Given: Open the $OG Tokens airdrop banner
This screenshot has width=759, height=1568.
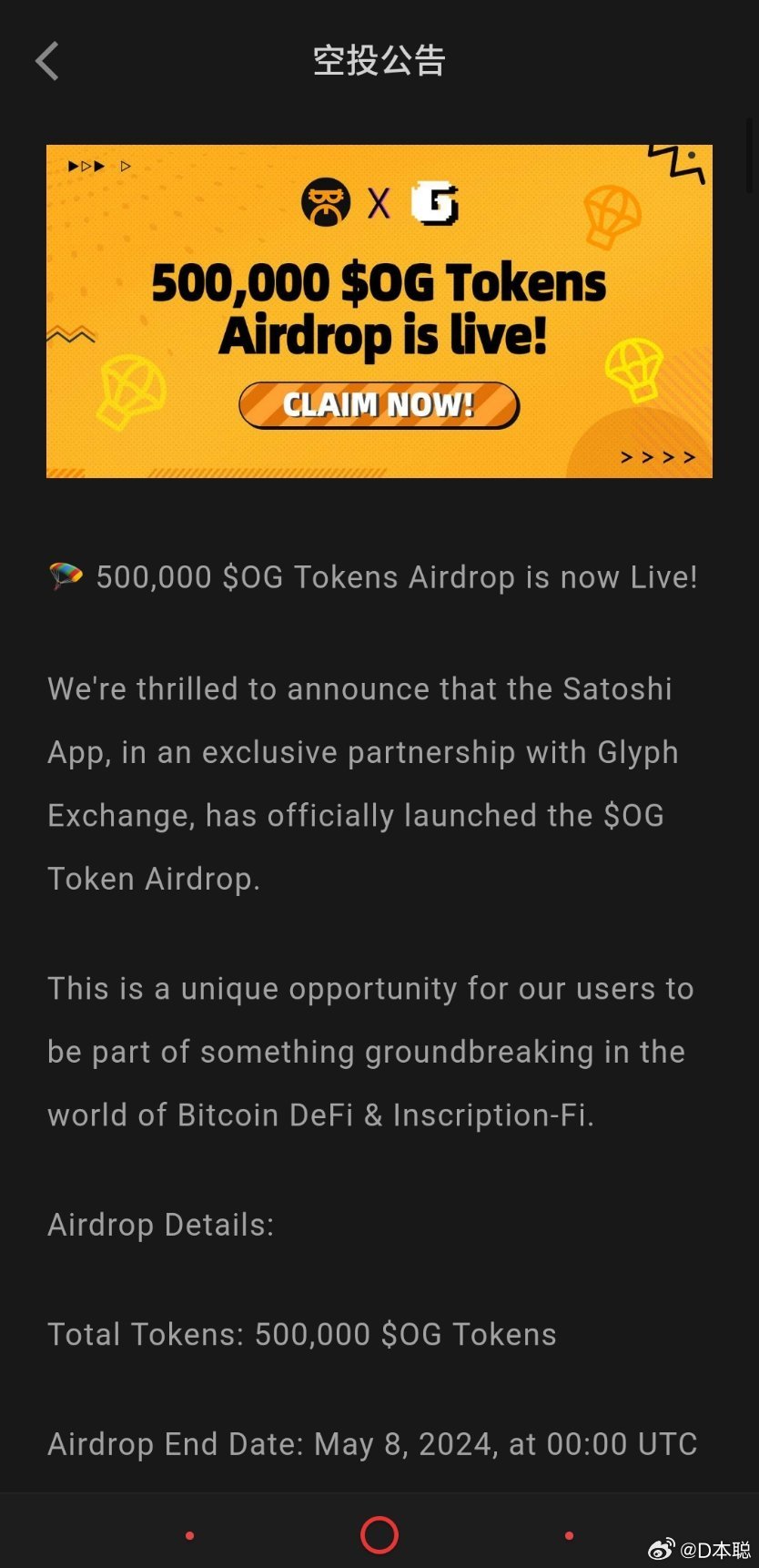Looking at the screenshot, I should click(379, 311).
